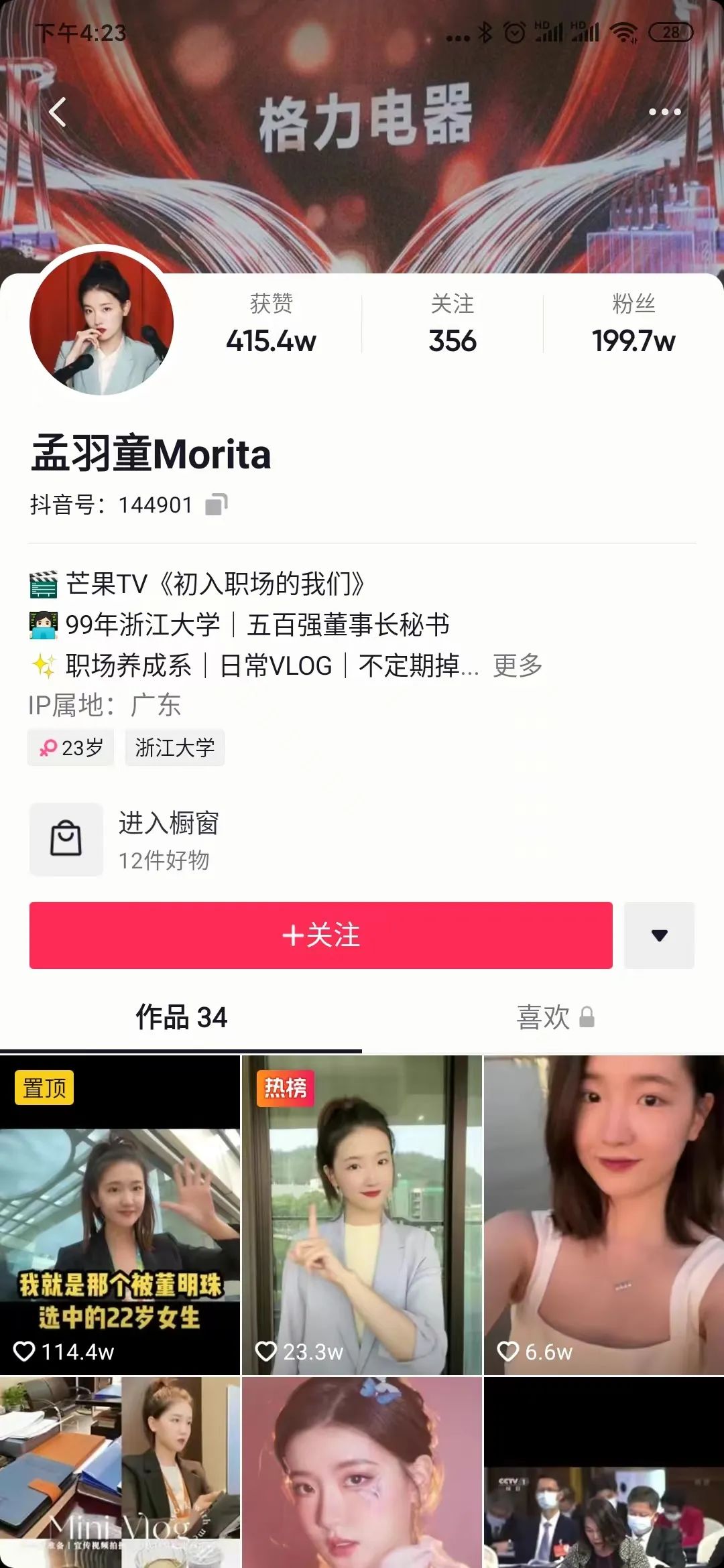The width and height of the screenshot is (724, 1568).
Task: Expand the dropdown arrow beside +关注
Action: coord(659,935)
